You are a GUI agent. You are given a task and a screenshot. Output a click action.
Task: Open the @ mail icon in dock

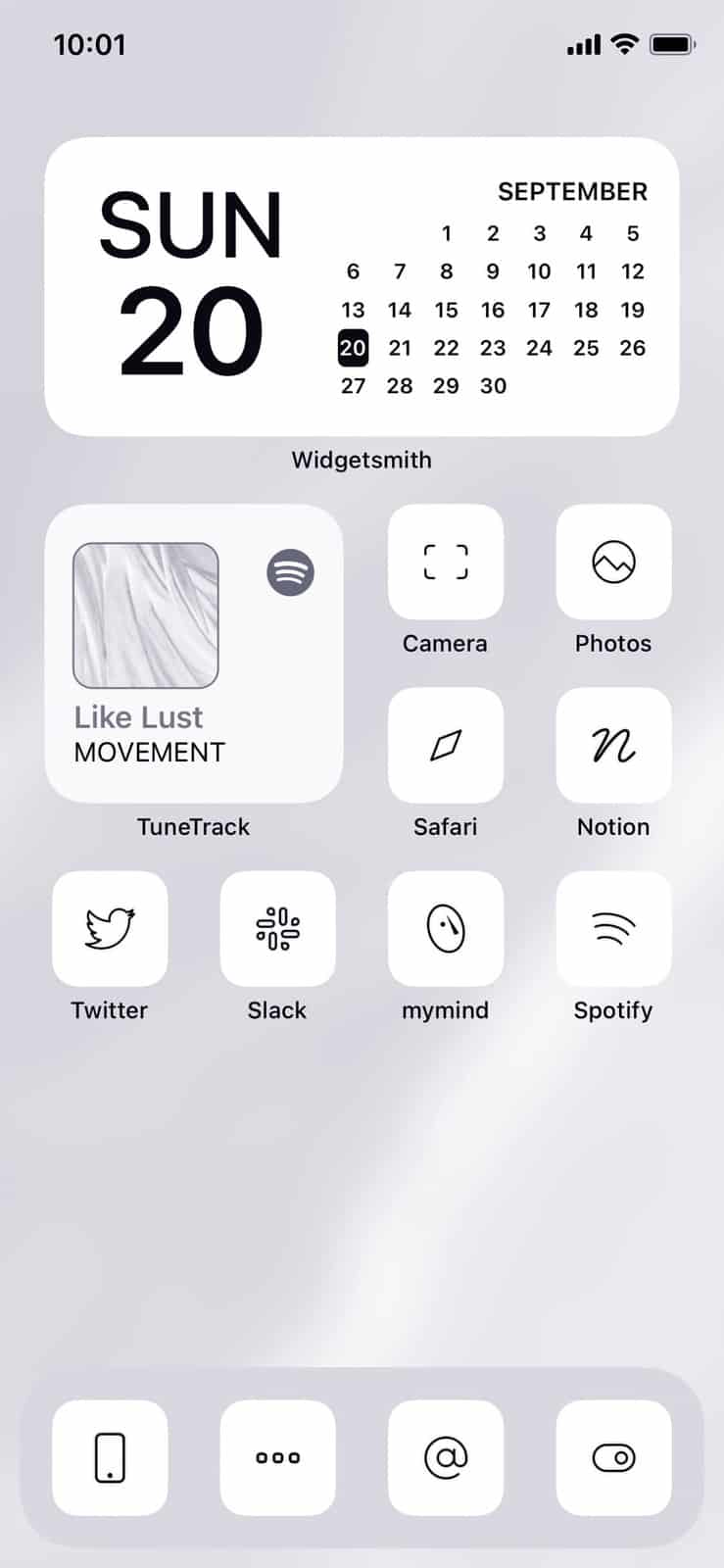coord(446,1457)
